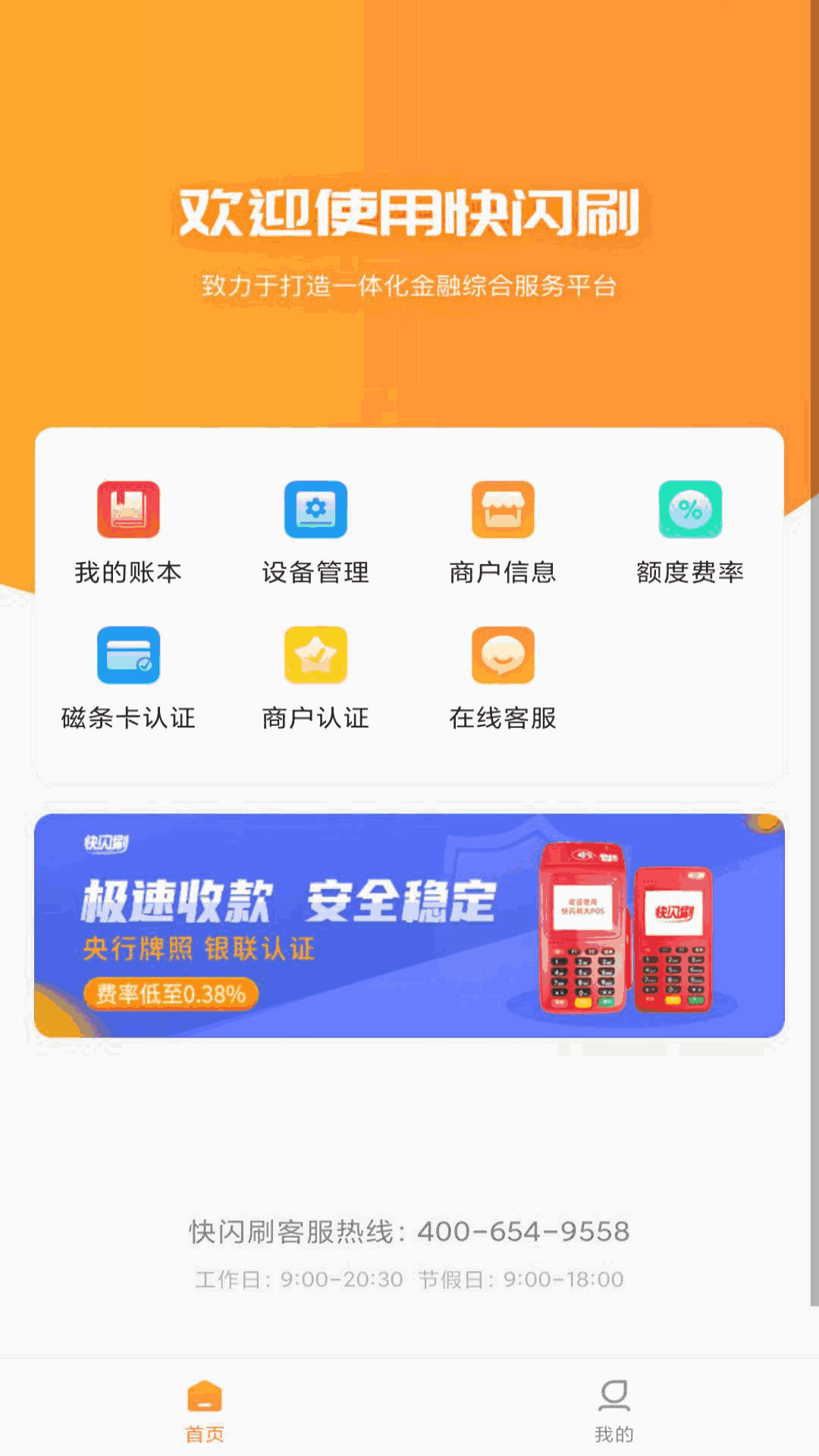
Task: Click the 欢迎使用快闪刷 welcome title
Action: 409,215
